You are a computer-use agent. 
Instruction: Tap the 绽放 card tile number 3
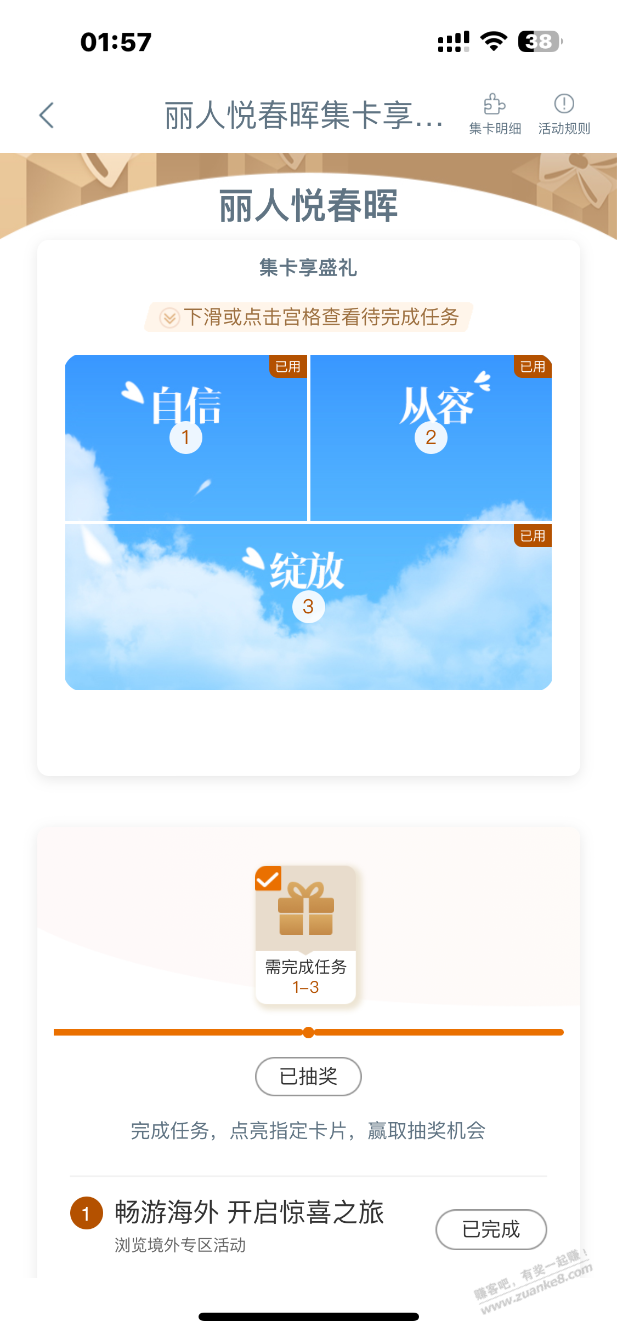point(308,606)
